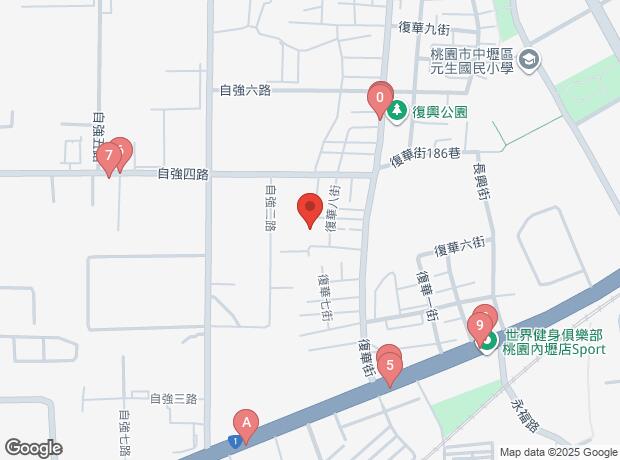The height and width of the screenshot is (460, 620).
Task: Select the unlabeled red pin near 自強三路
Action: pos(310,210)
